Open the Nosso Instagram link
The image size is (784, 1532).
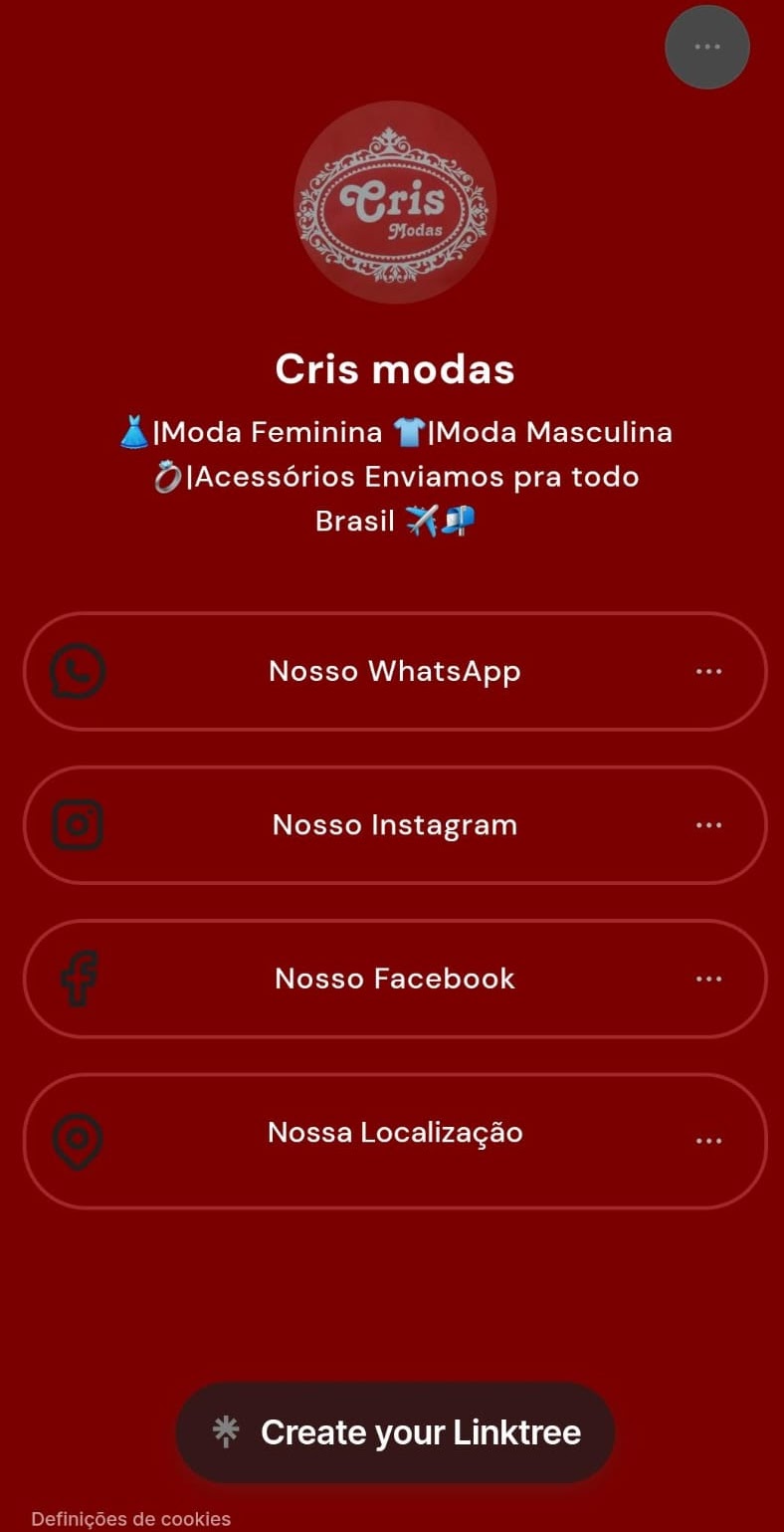395,824
